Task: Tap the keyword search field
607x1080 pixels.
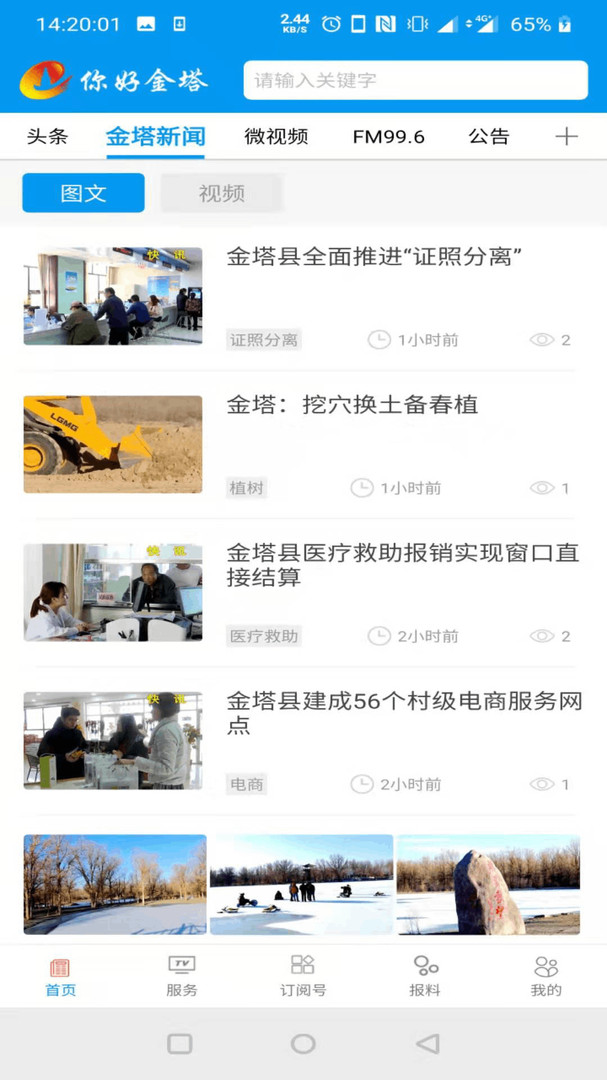Action: (415, 80)
